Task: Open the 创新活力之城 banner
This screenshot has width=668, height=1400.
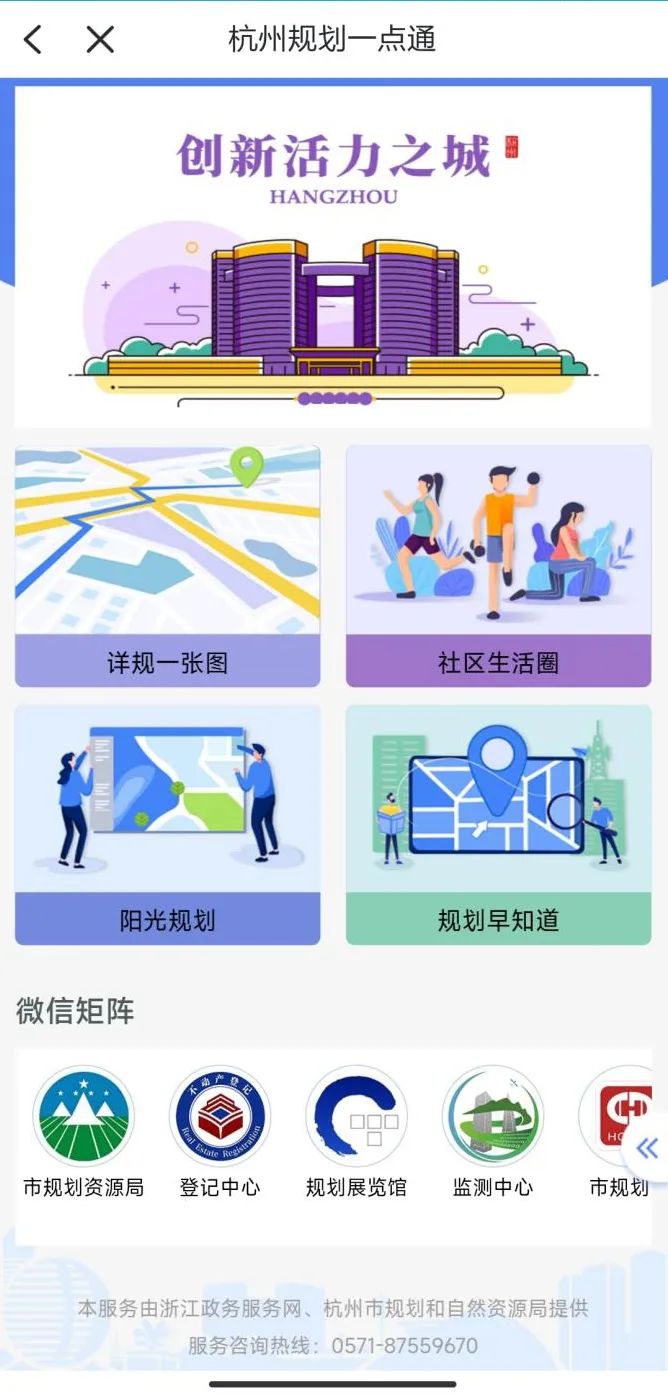Action: (x=333, y=256)
